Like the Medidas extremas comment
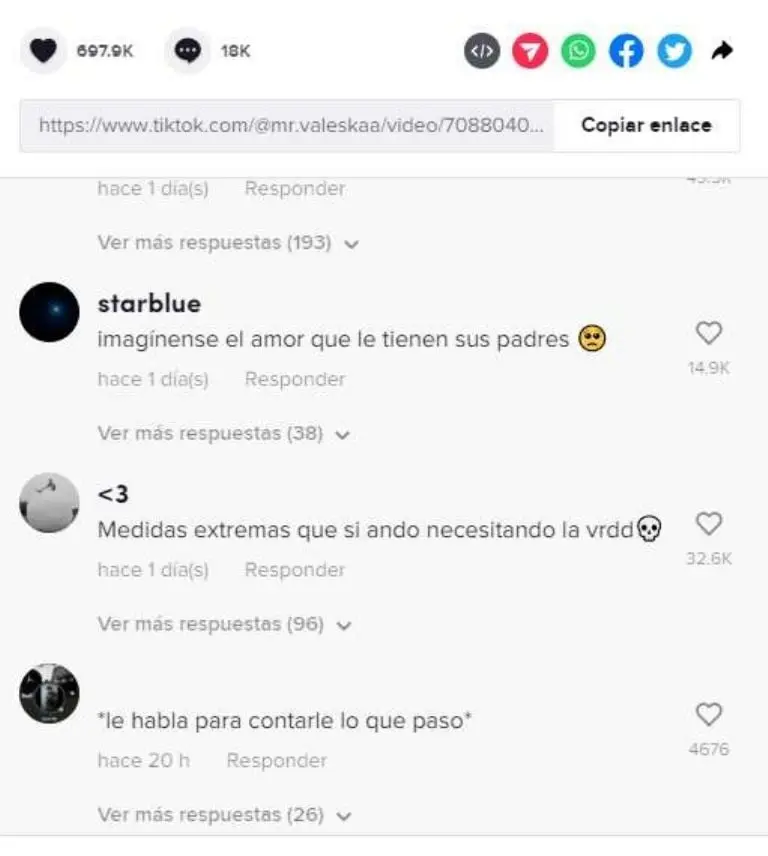The width and height of the screenshot is (768, 856). pos(708,524)
